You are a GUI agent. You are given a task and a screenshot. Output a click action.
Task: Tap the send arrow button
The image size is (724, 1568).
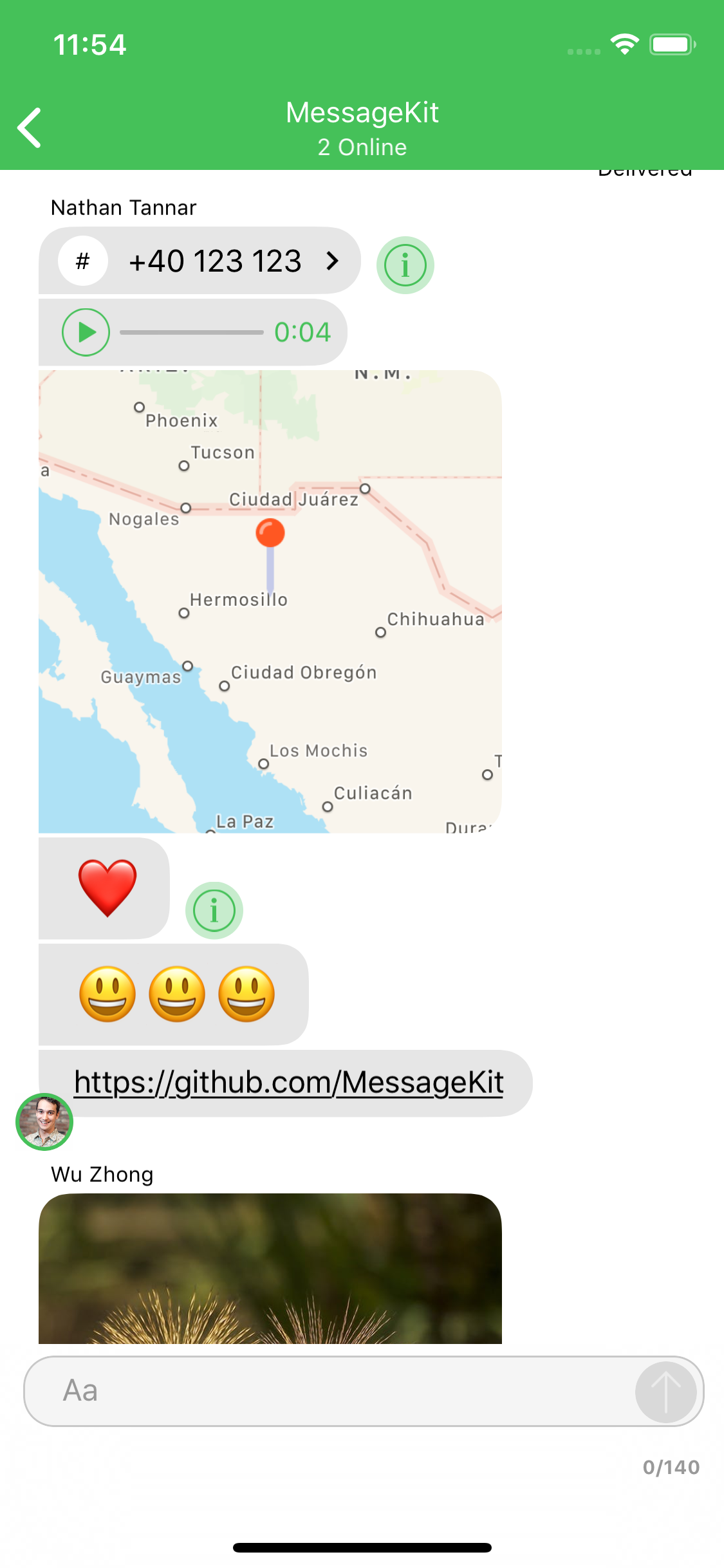pos(666,1392)
